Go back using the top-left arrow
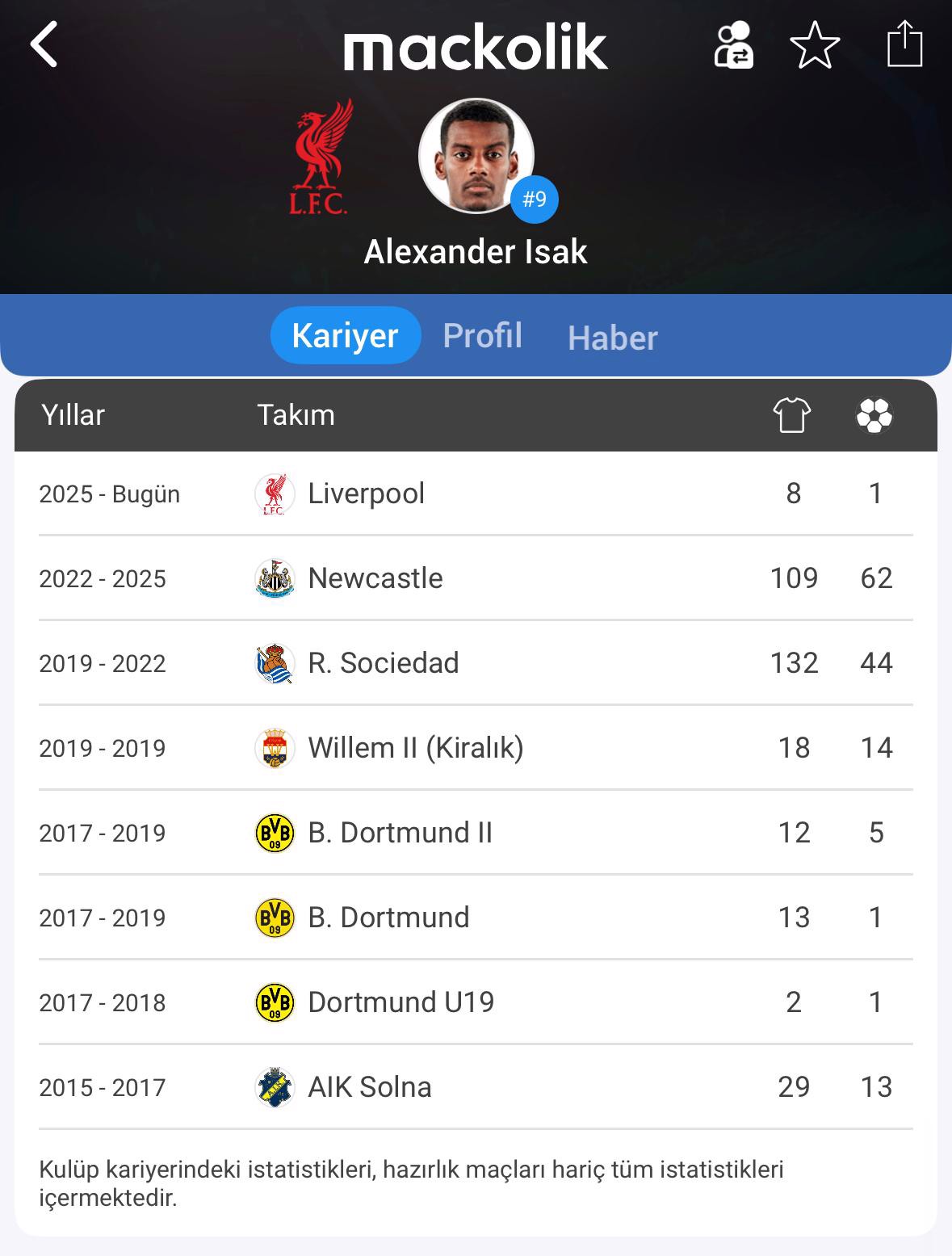The height and width of the screenshot is (1256, 952). point(44,44)
